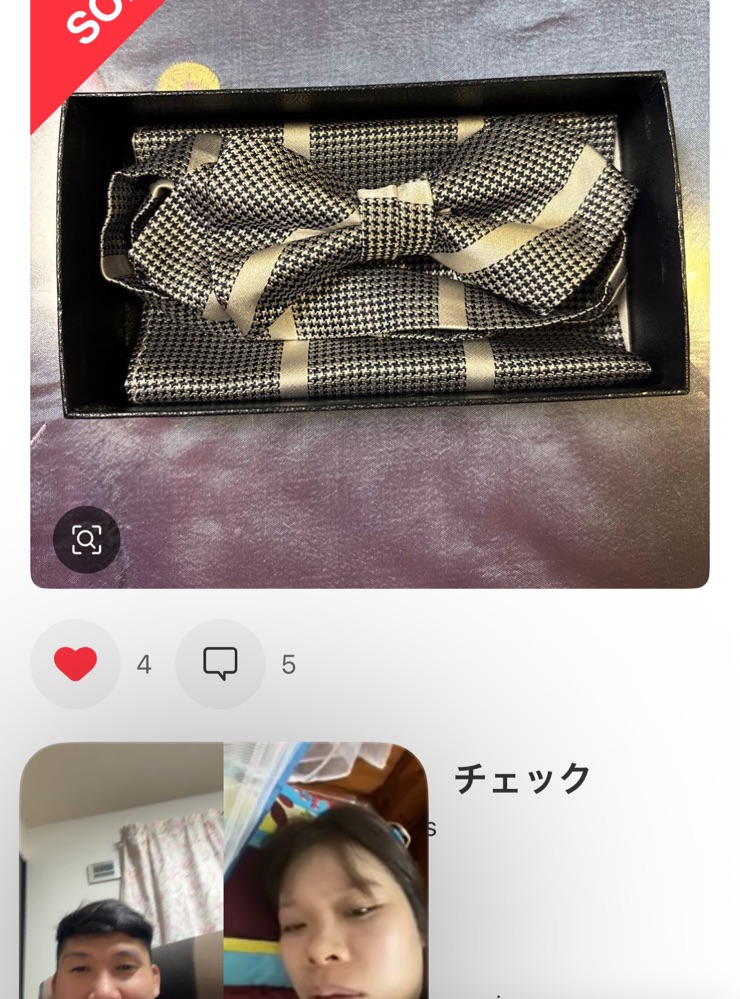The width and height of the screenshot is (740, 999).
Task: Open the comments on this listing
Action: tap(220, 664)
